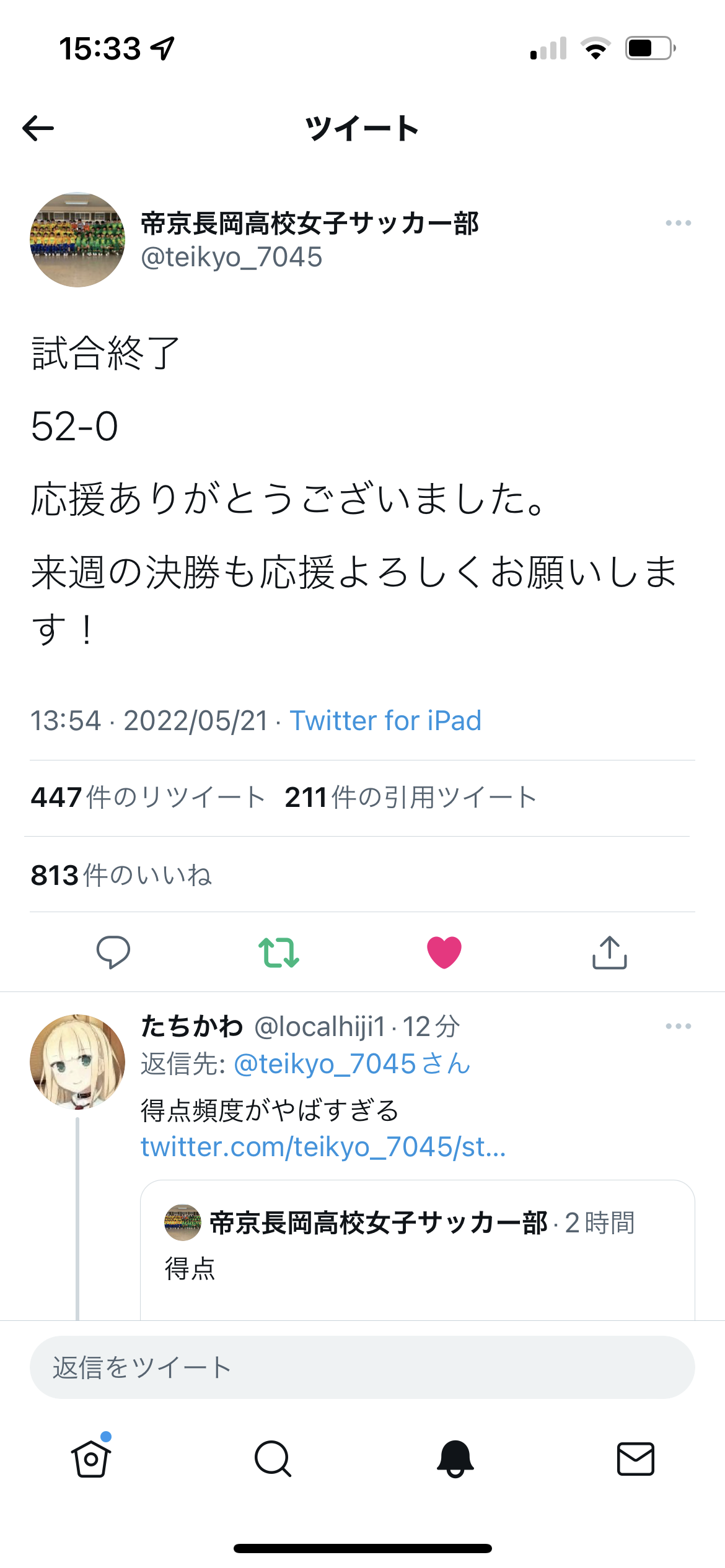Open the Messages envelope tab
Viewport: 725px width, 1568px height.
(x=635, y=1459)
